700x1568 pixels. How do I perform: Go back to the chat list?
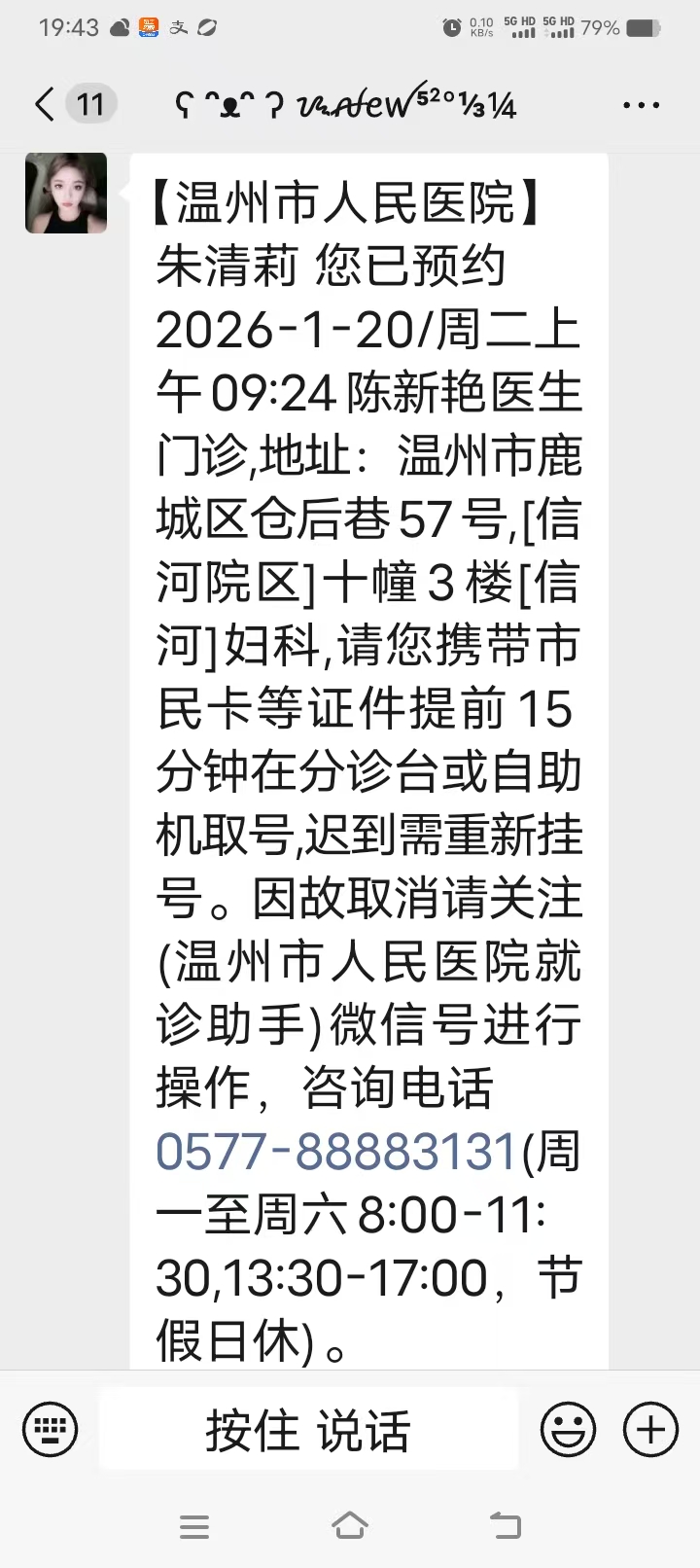[x=46, y=104]
